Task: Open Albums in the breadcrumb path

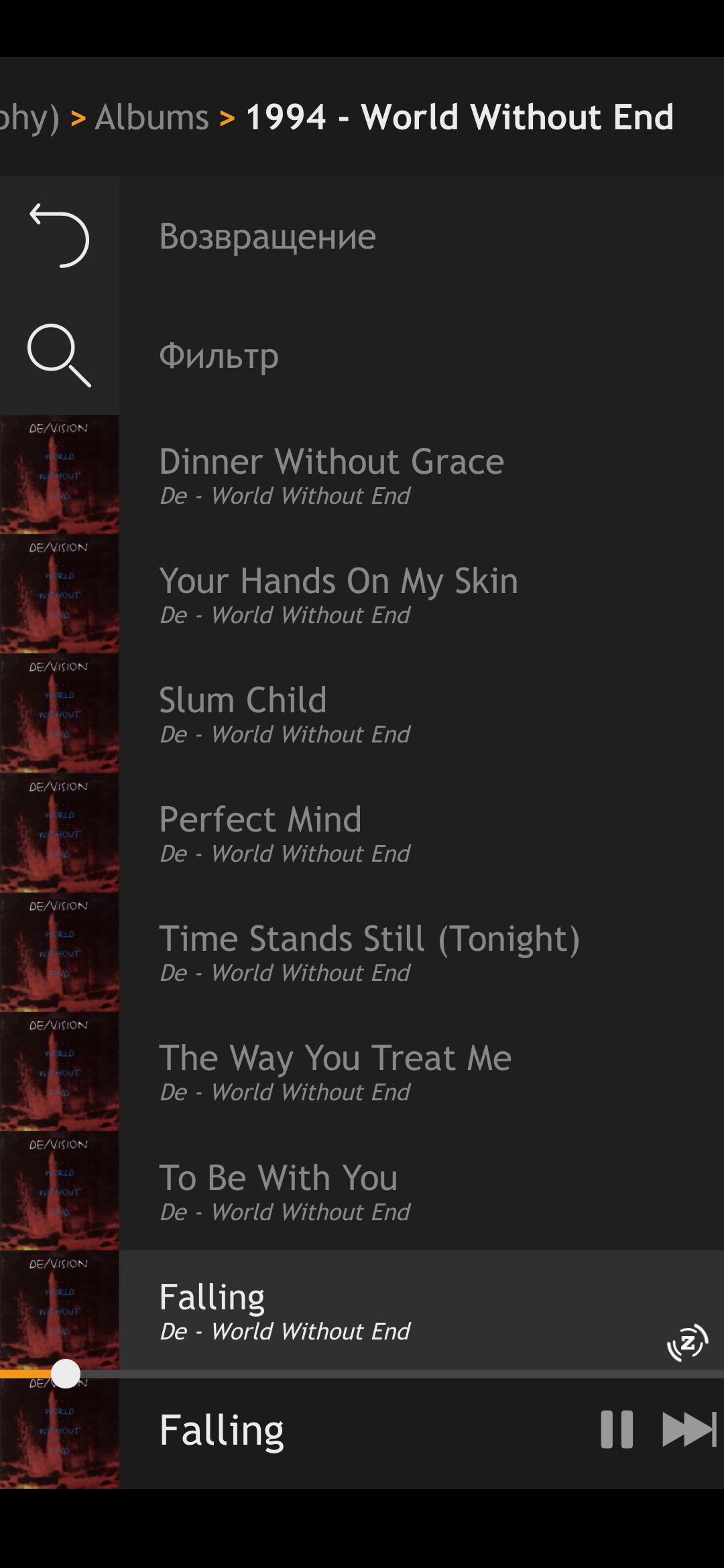Action: [x=152, y=117]
